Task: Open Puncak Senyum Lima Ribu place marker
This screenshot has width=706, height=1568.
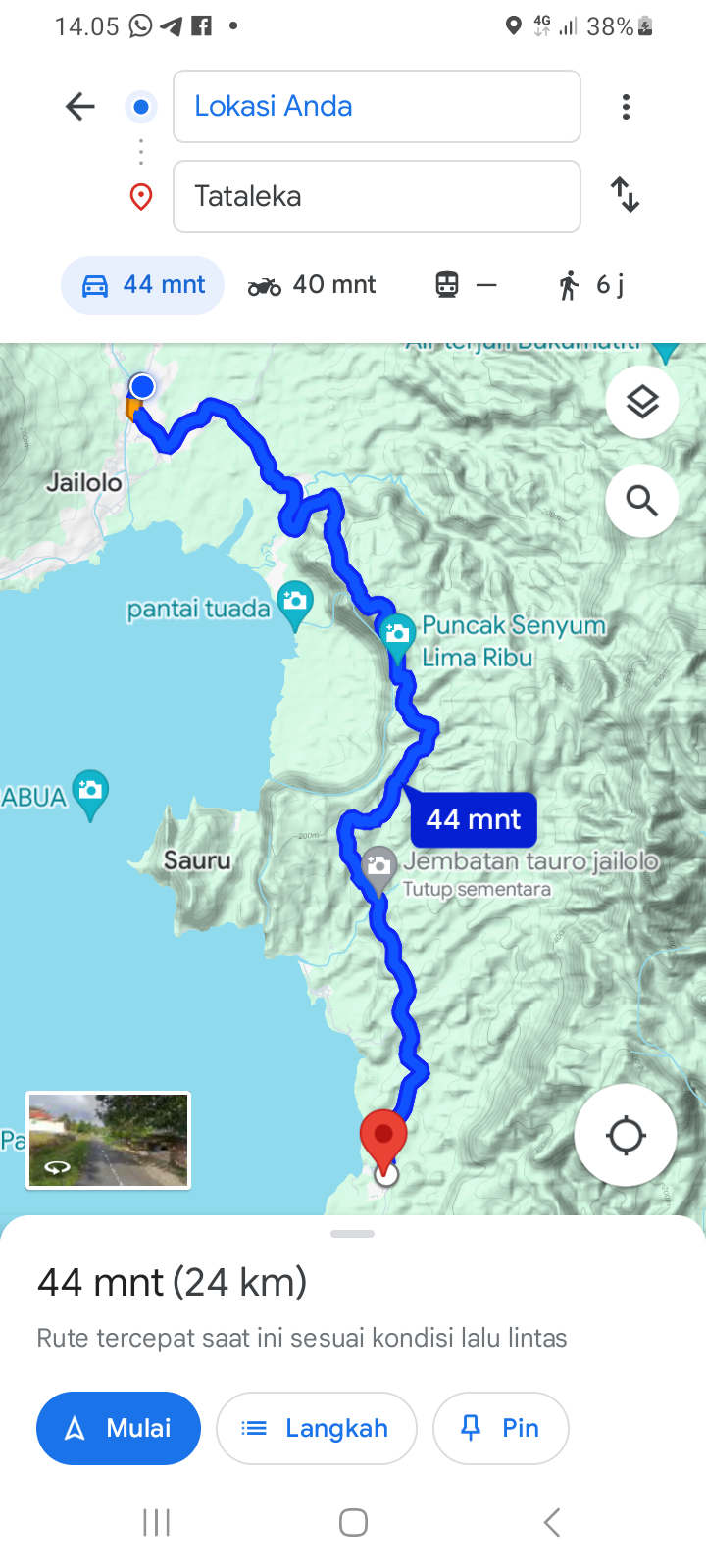Action: point(397,634)
